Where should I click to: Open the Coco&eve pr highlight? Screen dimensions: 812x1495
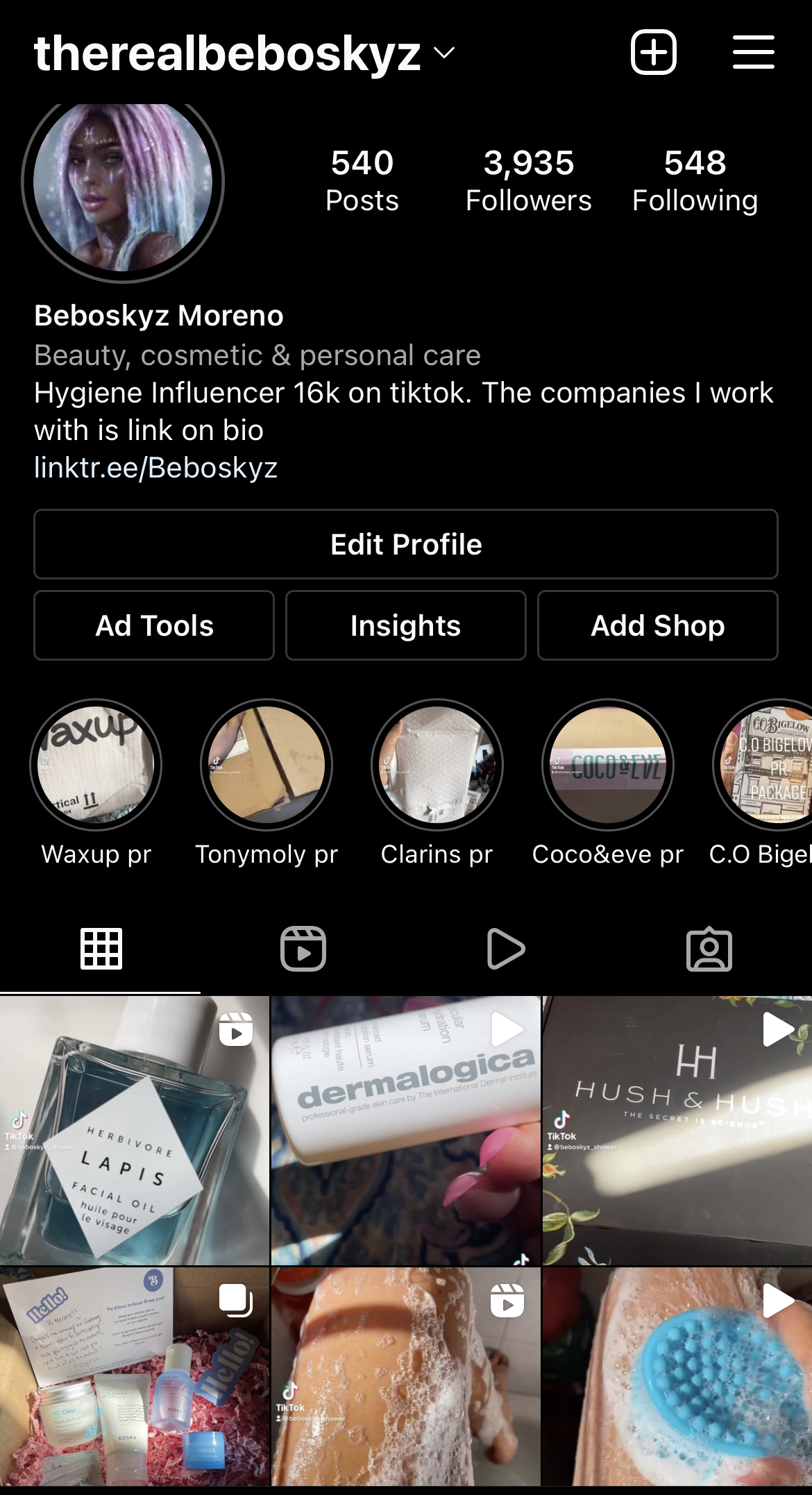(608, 765)
